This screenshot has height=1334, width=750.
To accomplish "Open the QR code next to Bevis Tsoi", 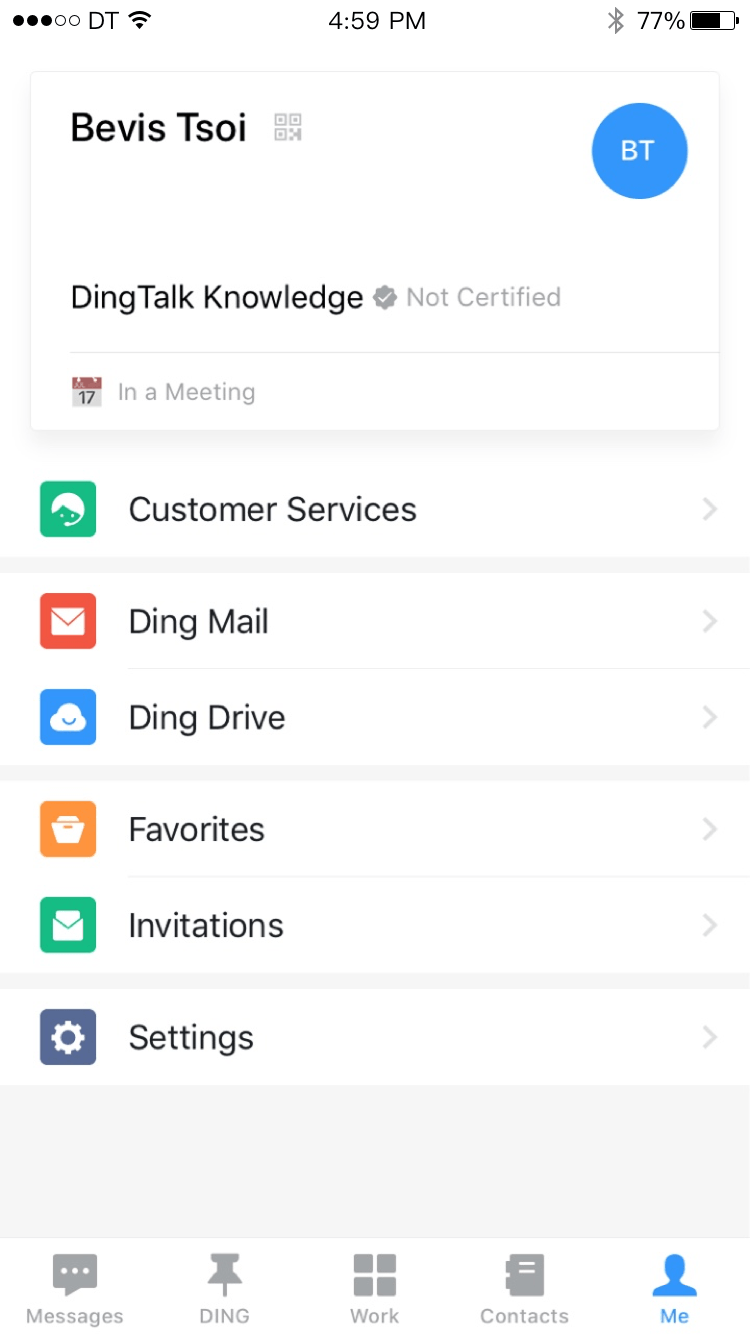I will point(288,128).
